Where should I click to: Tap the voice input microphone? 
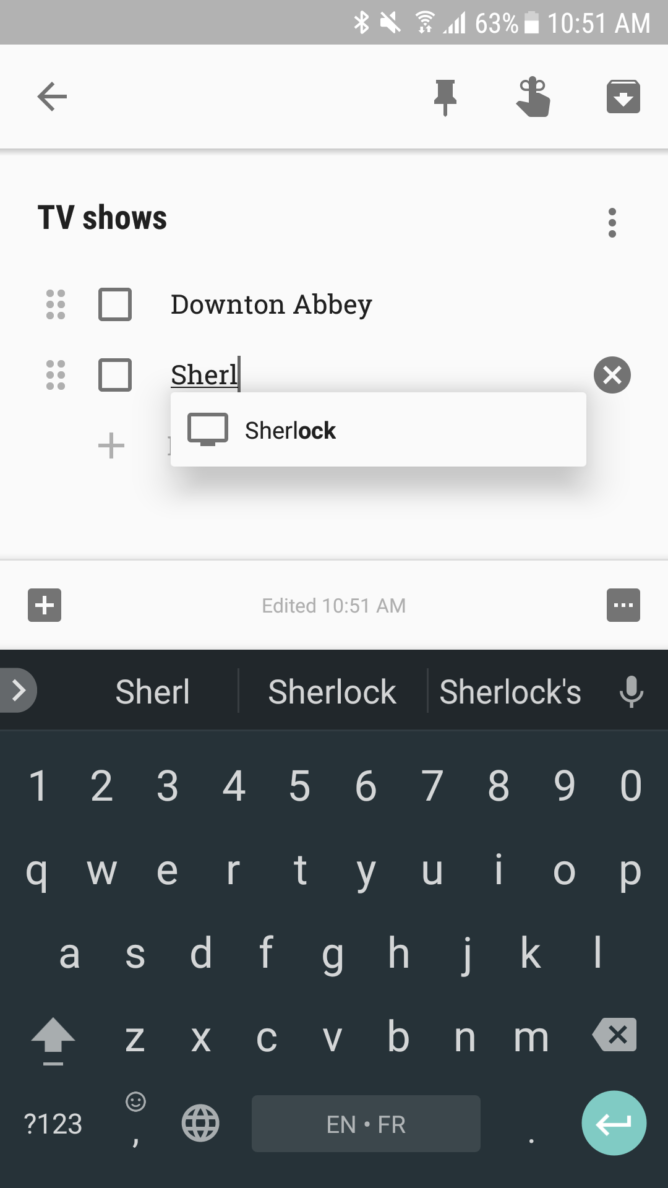pos(631,692)
